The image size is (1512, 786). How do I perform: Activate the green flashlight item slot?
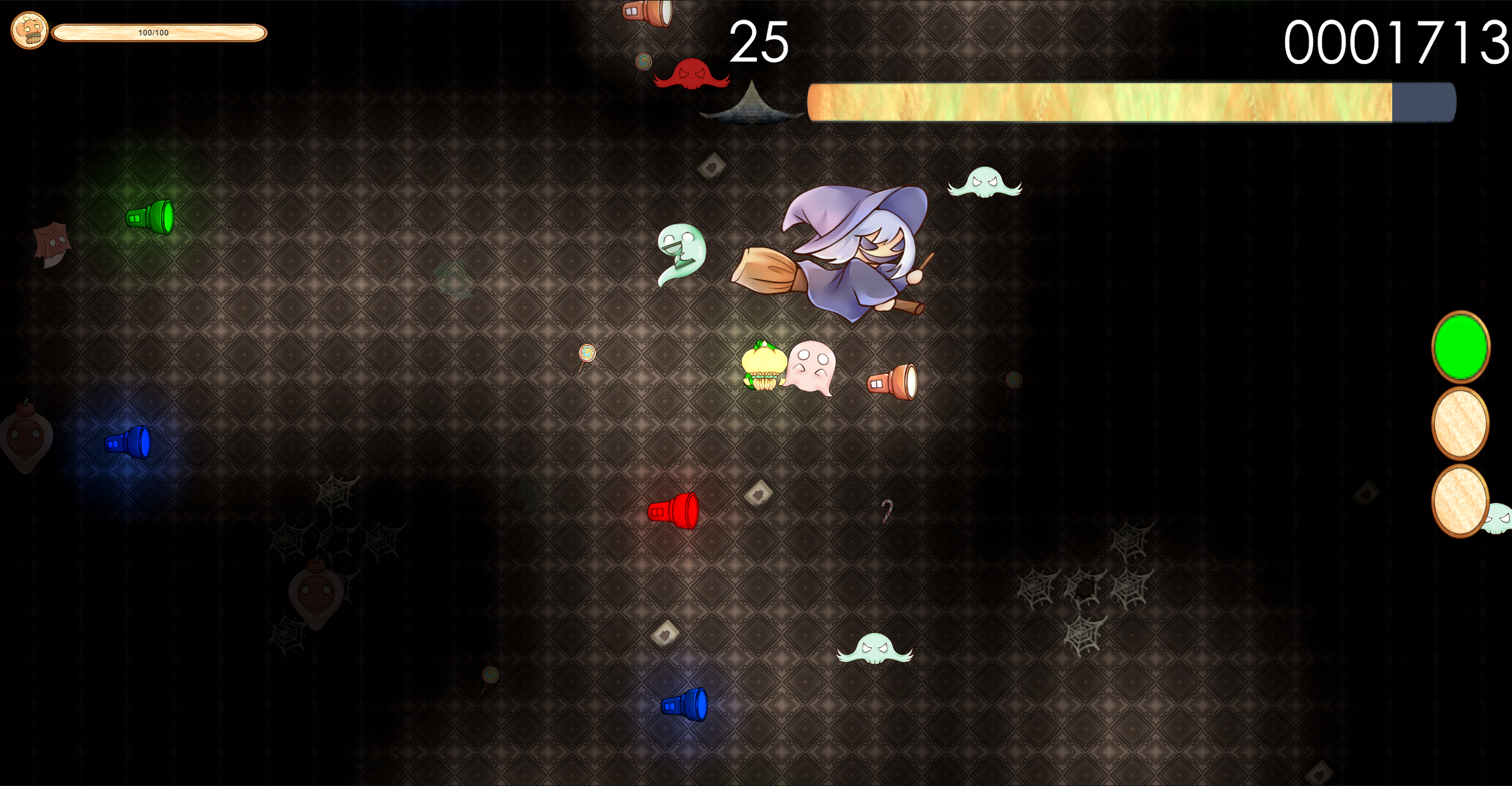1460,346
